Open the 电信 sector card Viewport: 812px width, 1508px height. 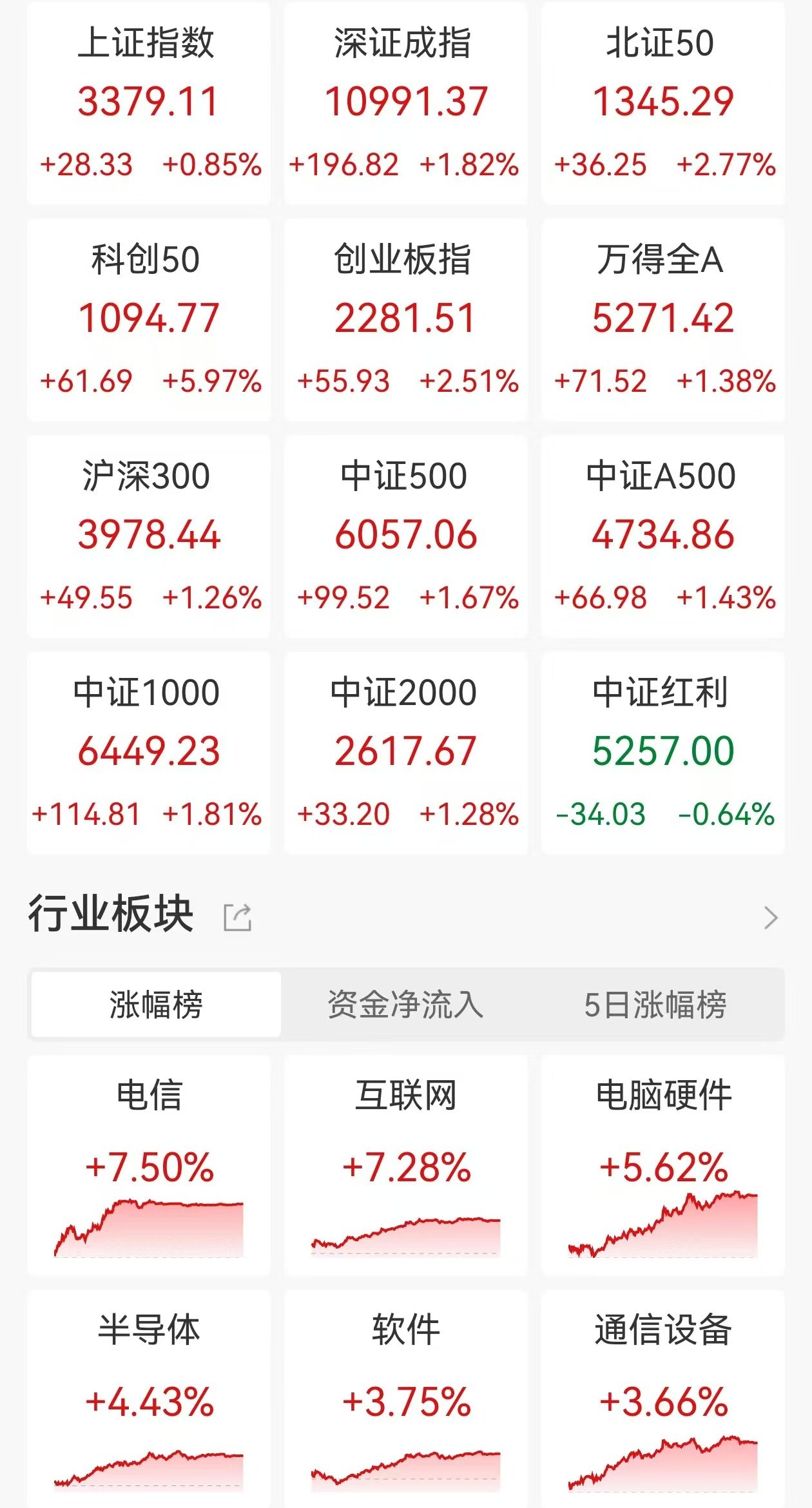pos(149,1166)
